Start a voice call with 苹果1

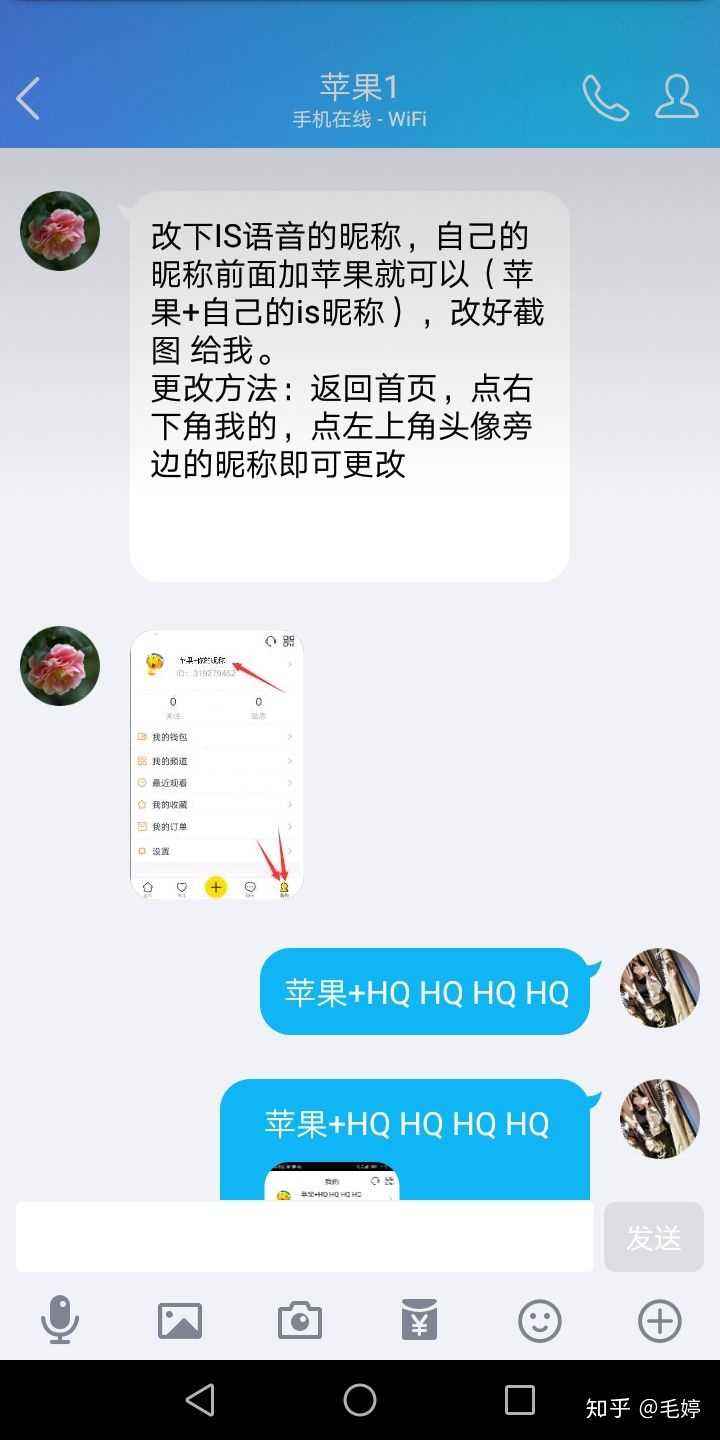coord(605,98)
